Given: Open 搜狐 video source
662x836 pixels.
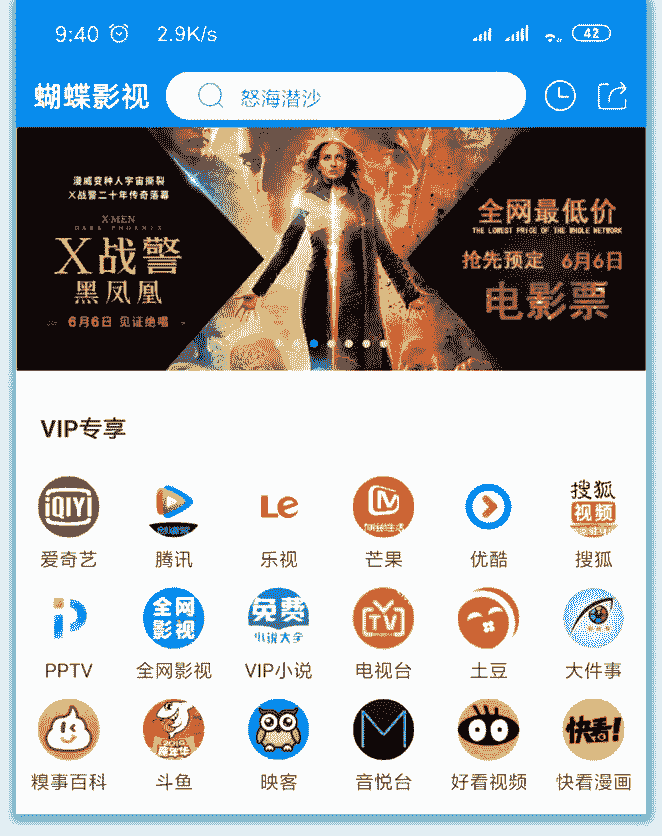Looking at the screenshot, I should pyautogui.click(x=593, y=507).
